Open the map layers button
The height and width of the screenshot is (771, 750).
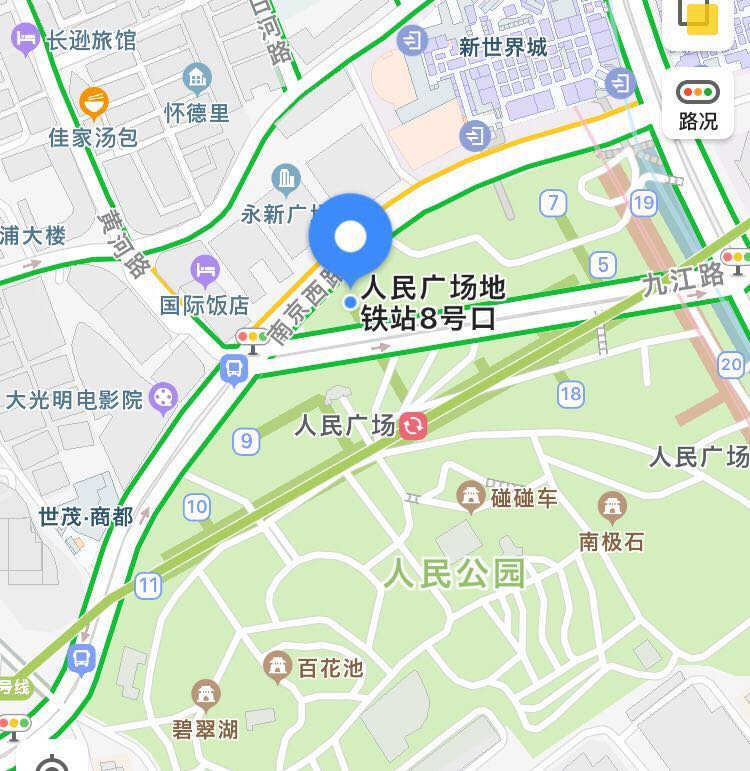tap(698, 20)
